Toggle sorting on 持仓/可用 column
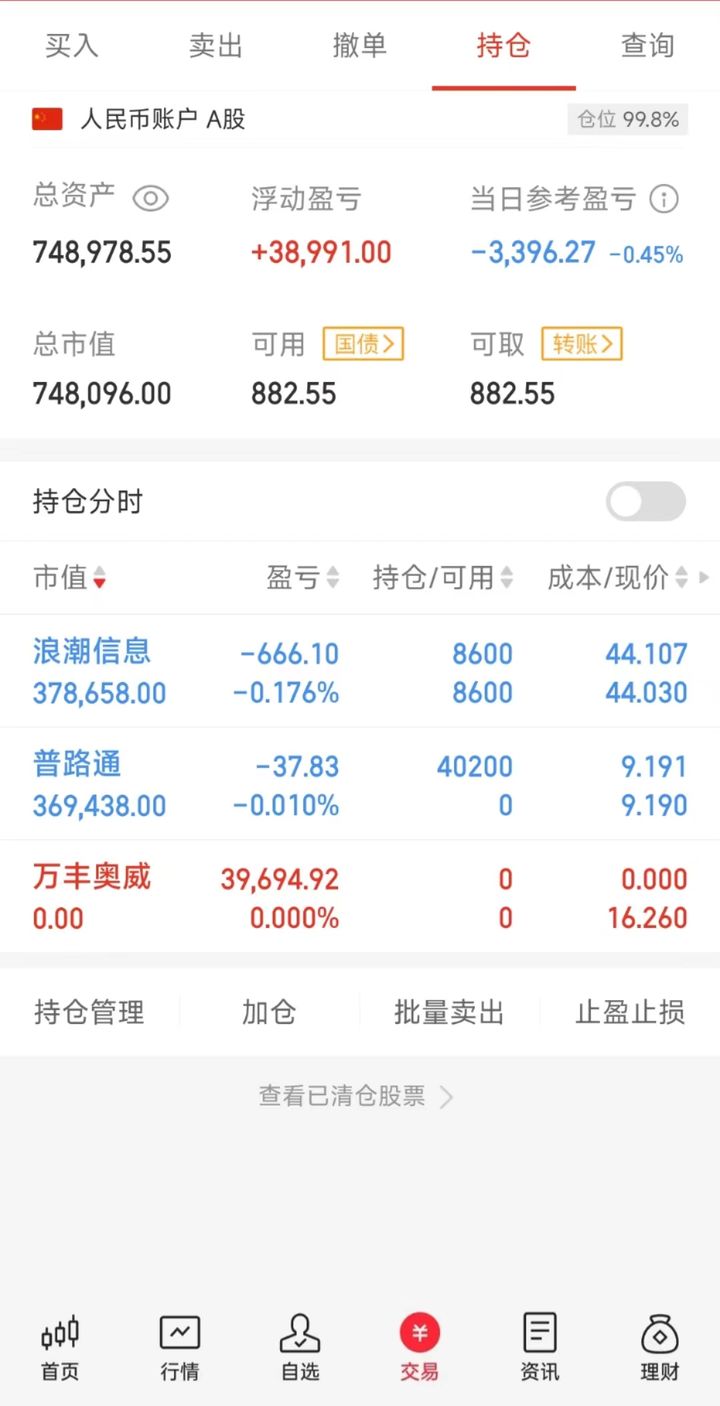Screen dimensions: 720x1406 coord(508,578)
